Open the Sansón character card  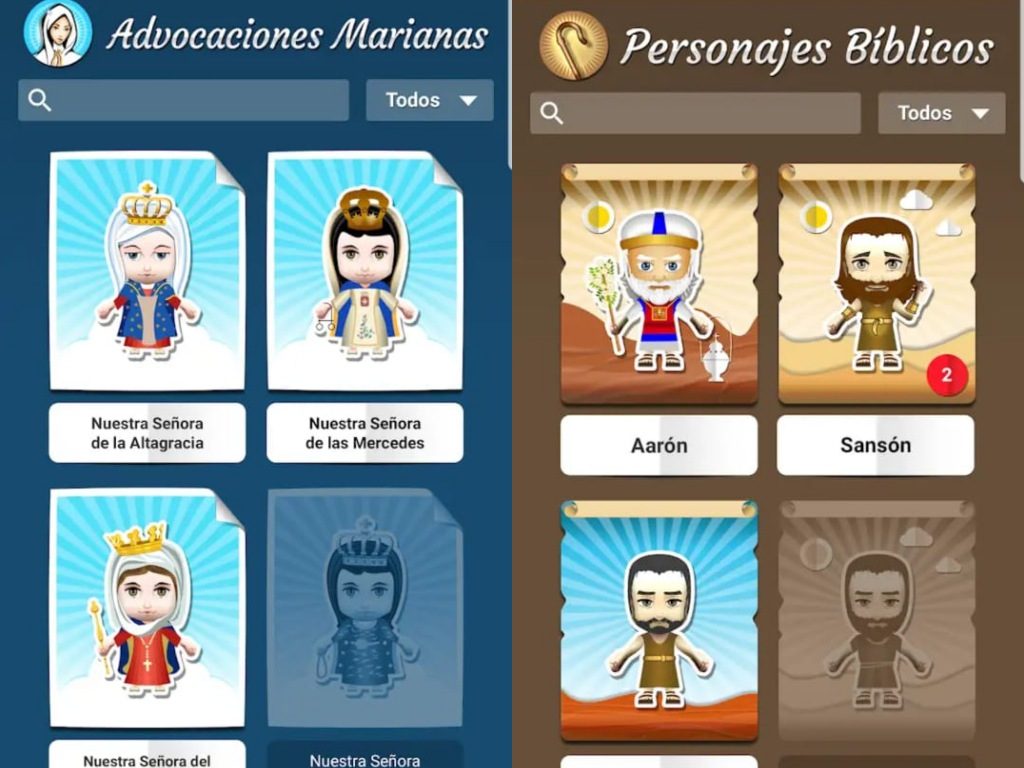(x=876, y=284)
